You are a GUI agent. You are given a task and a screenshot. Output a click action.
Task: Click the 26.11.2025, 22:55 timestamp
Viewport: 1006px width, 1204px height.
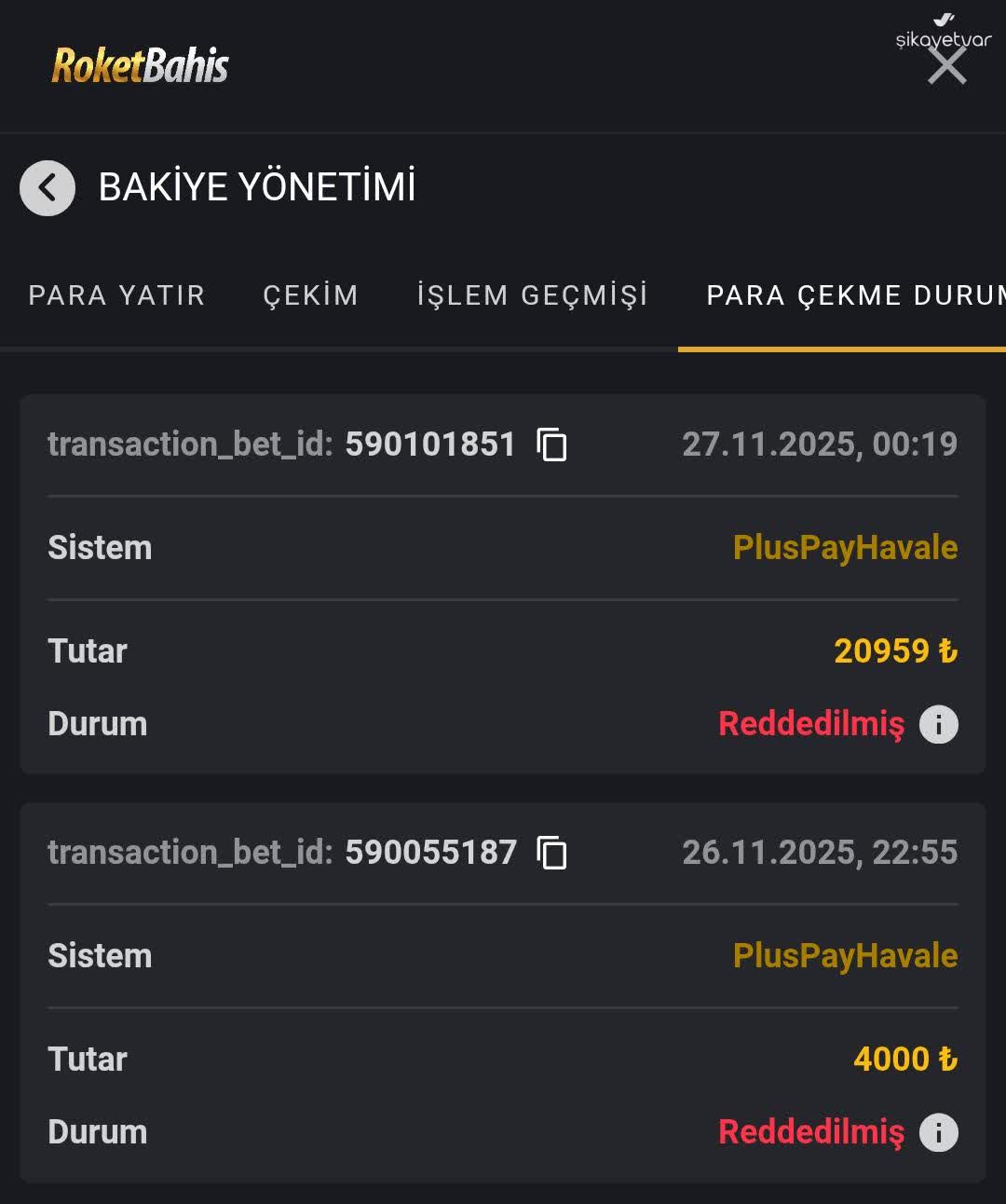tap(821, 853)
